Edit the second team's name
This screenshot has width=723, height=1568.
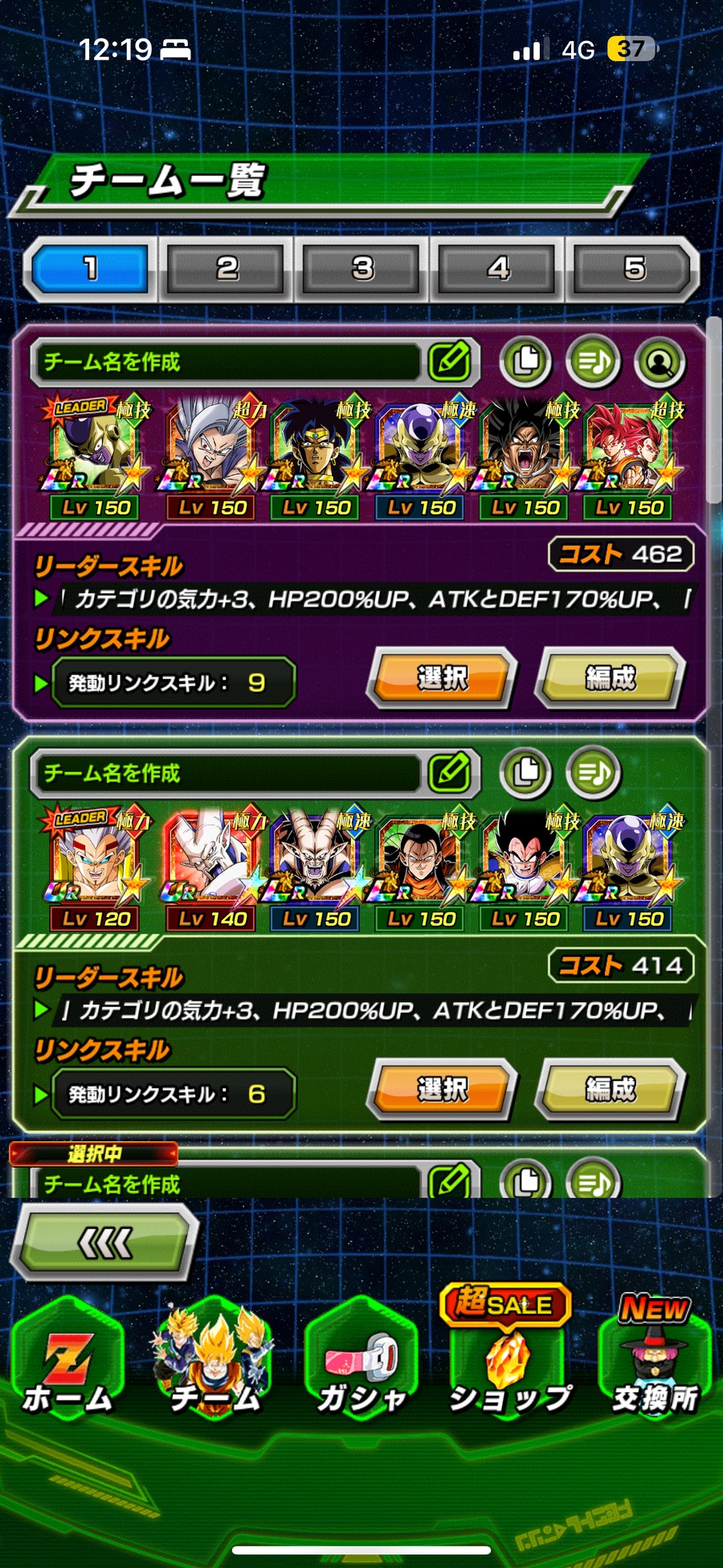pos(450,773)
